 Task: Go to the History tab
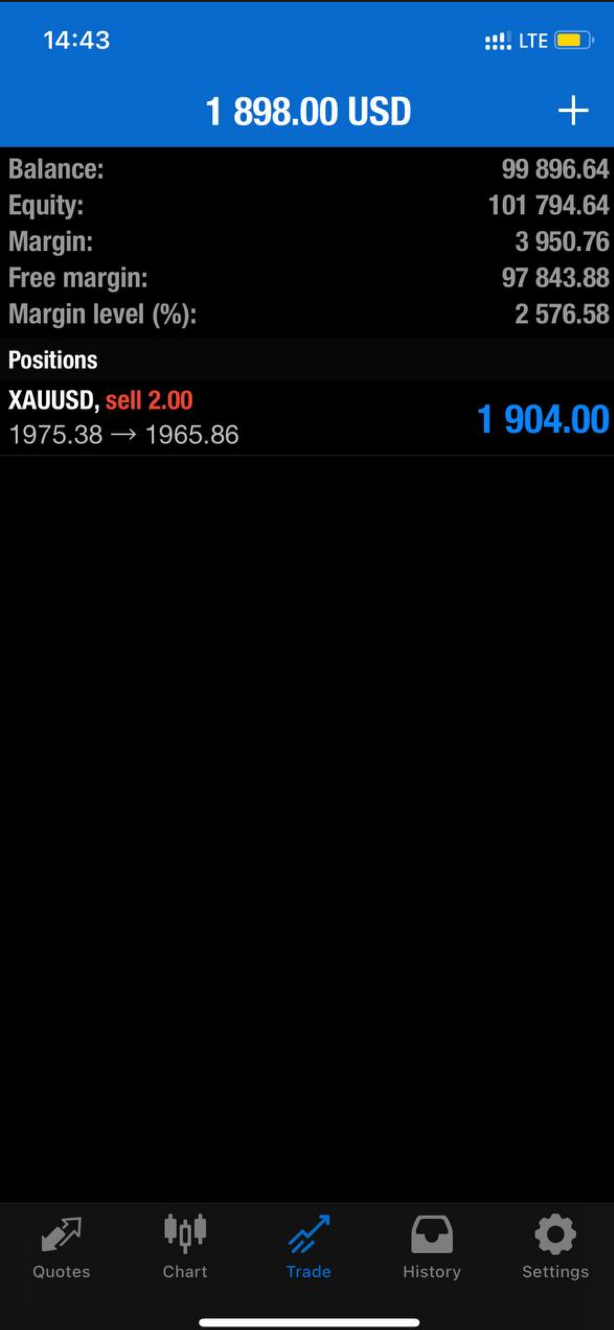431,1247
